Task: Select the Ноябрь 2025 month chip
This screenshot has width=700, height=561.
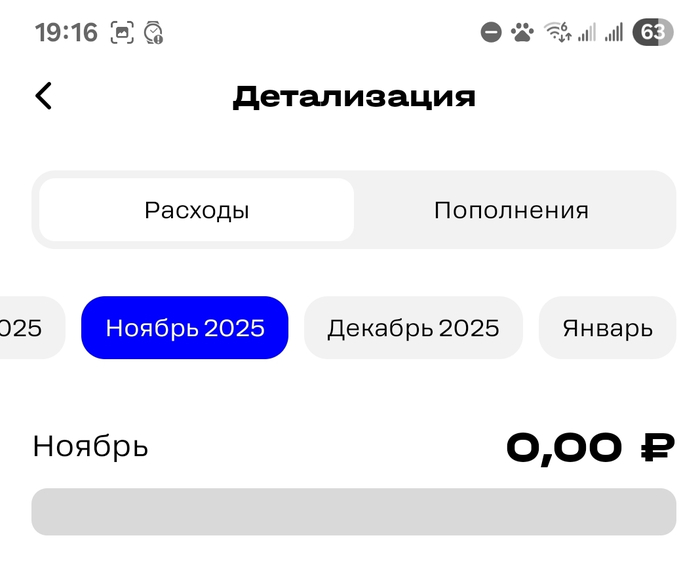Action: tap(185, 328)
